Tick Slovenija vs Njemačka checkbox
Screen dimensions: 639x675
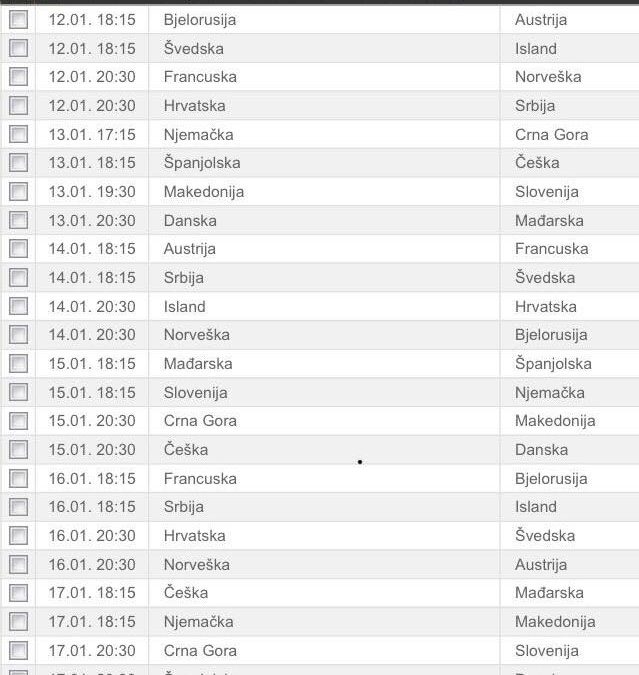pyautogui.click(x=19, y=392)
